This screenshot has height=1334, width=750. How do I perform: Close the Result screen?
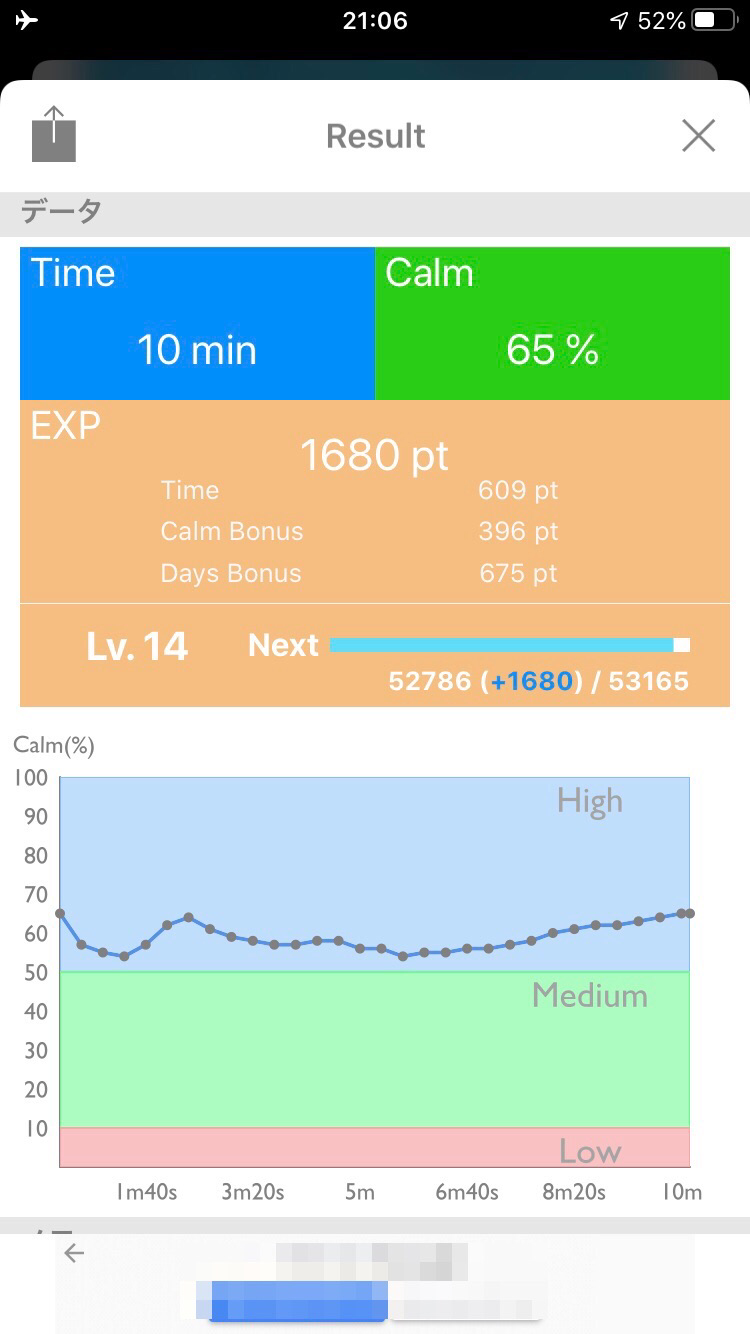pos(698,135)
